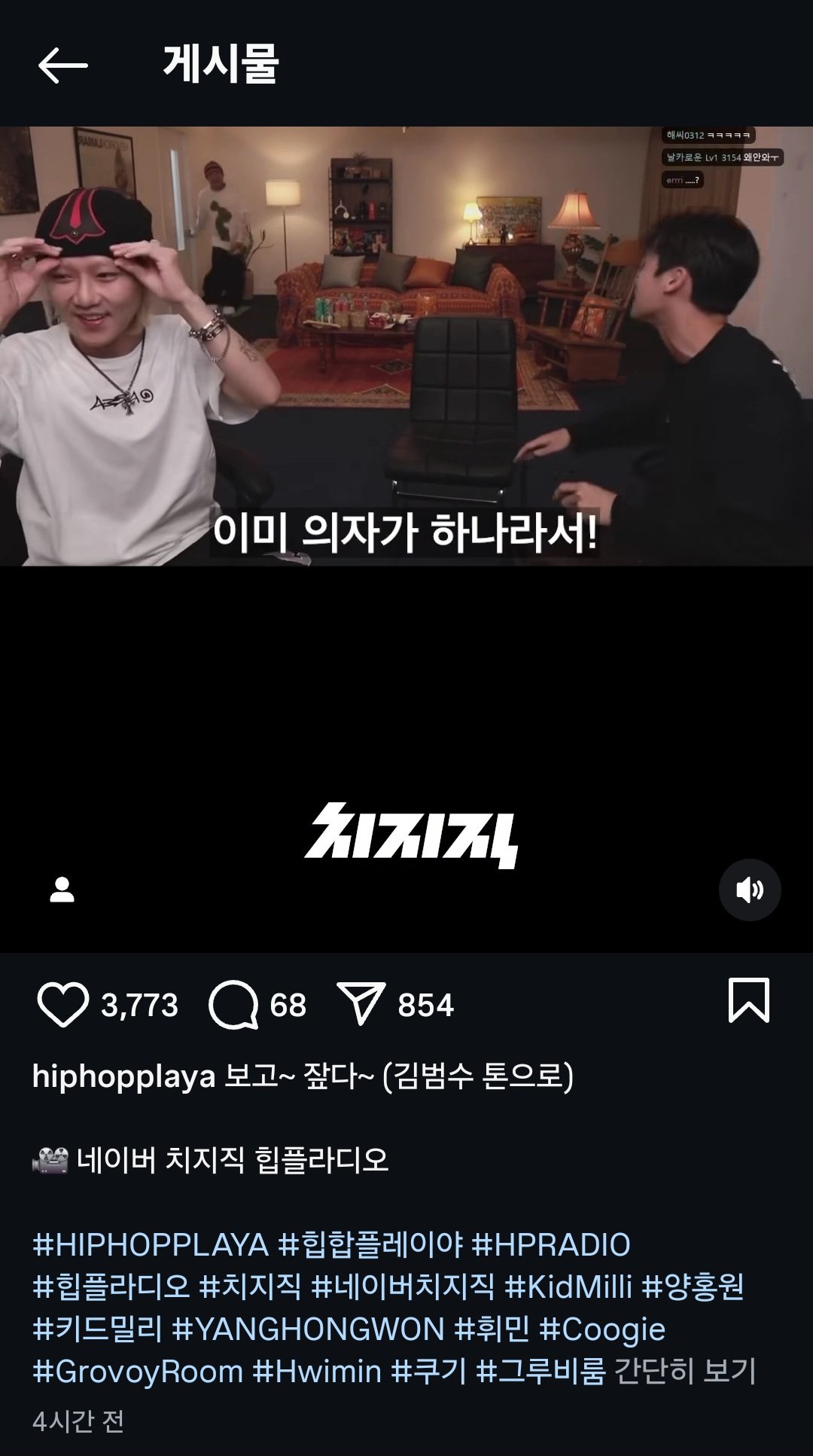This screenshot has width=813, height=1456.
Task: Share this post via send icon
Action: point(361,1005)
